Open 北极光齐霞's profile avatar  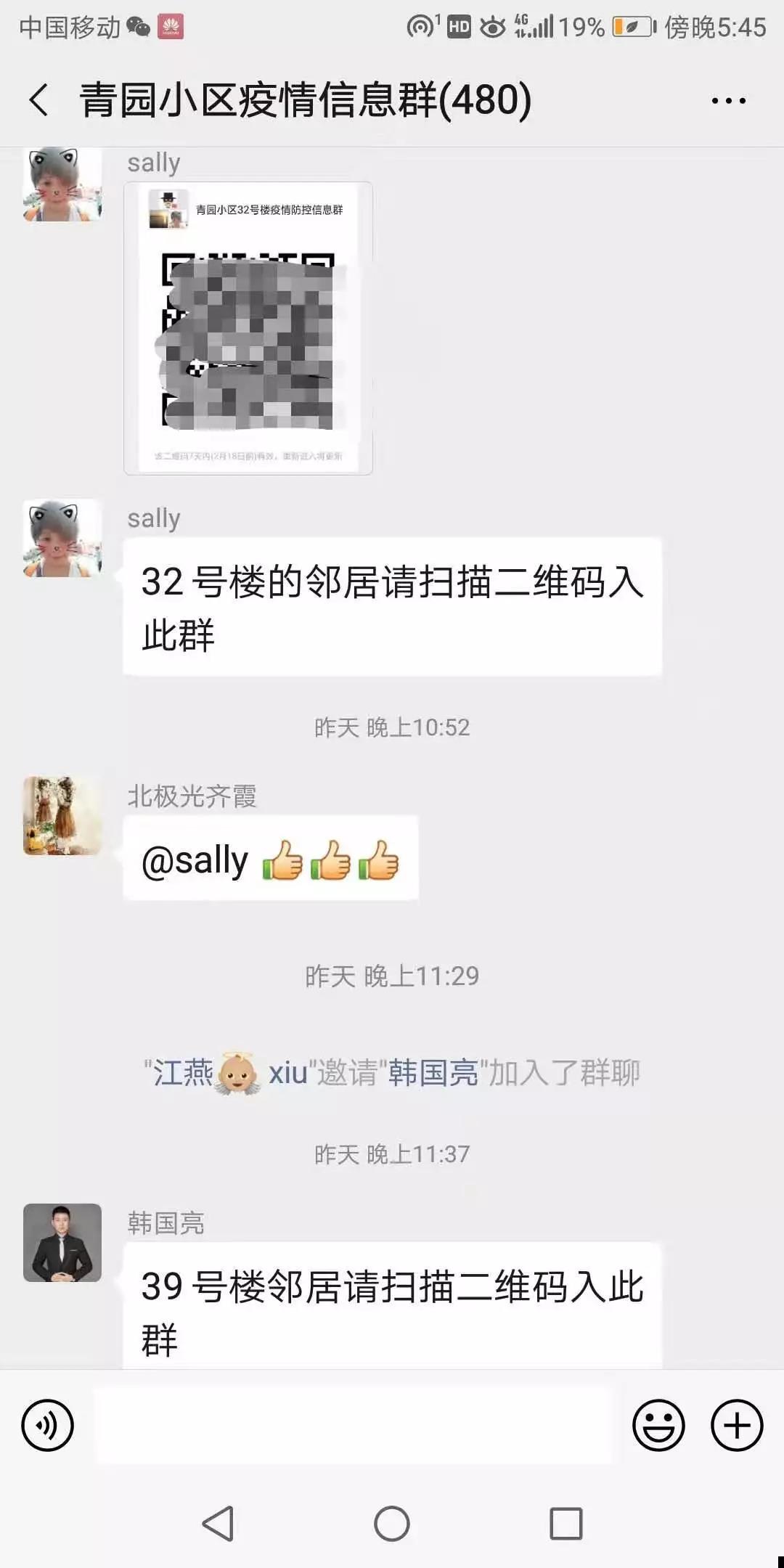(62, 816)
